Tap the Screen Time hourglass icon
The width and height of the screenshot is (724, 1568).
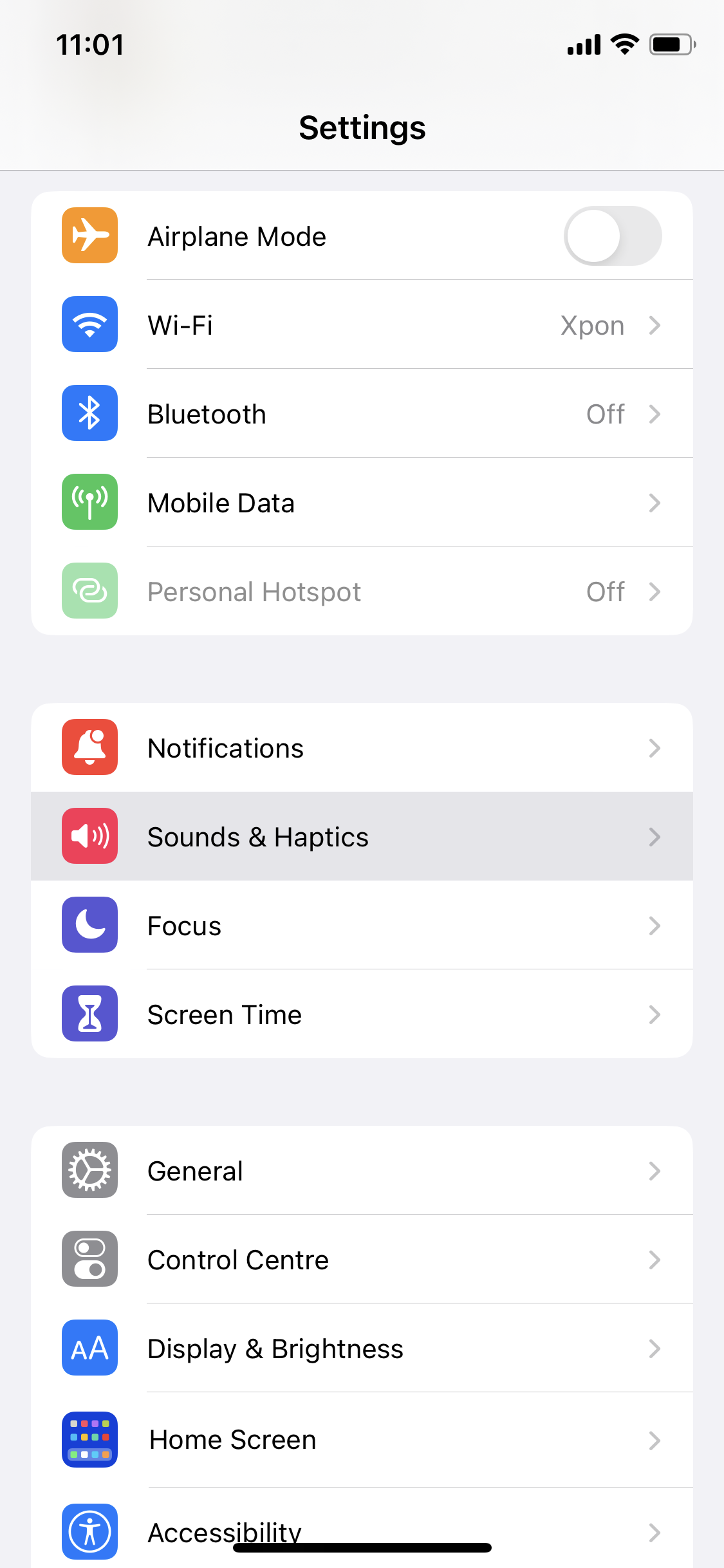pyautogui.click(x=89, y=1014)
